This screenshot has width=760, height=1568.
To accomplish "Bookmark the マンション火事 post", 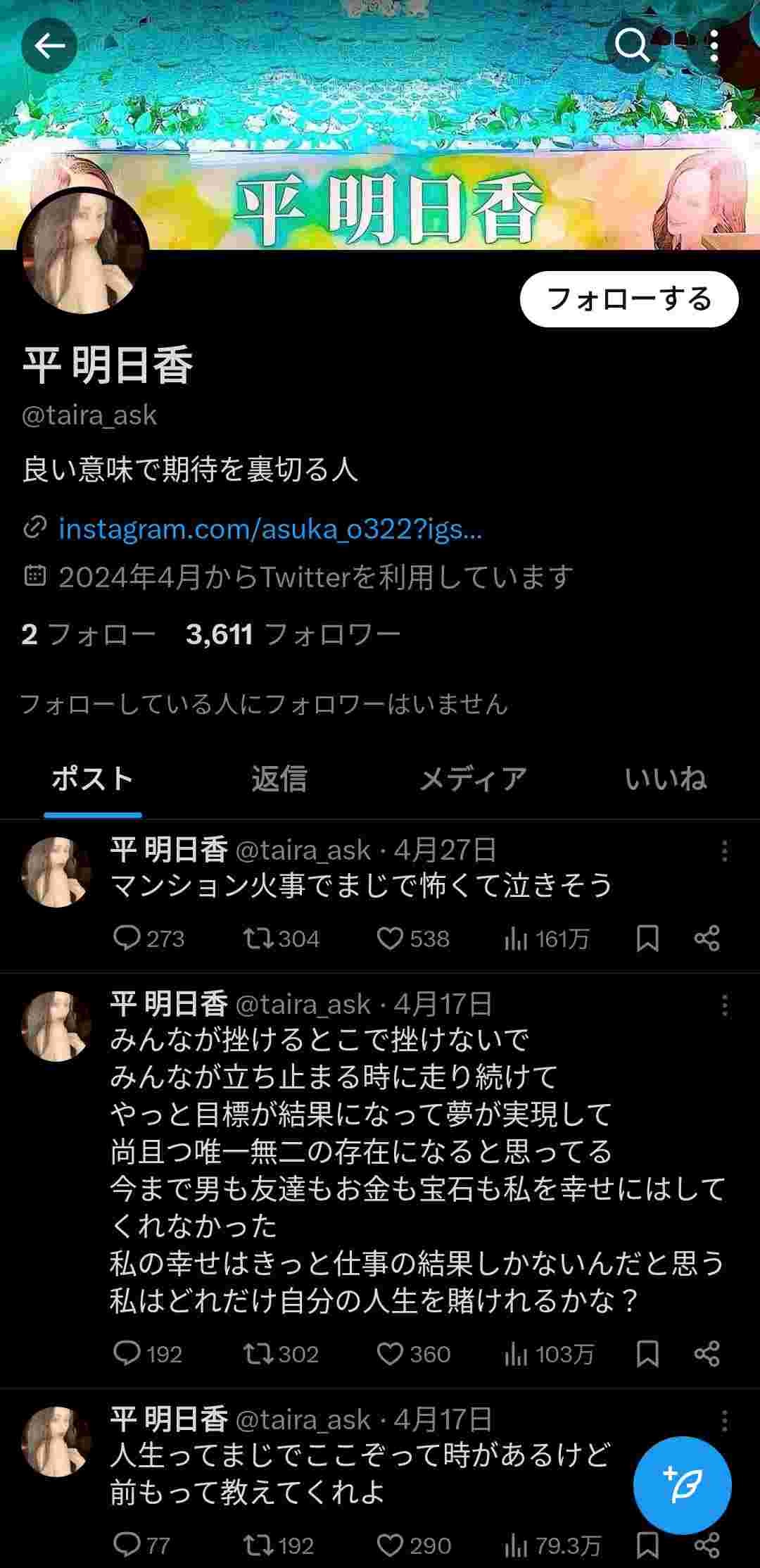I will tap(647, 939).
